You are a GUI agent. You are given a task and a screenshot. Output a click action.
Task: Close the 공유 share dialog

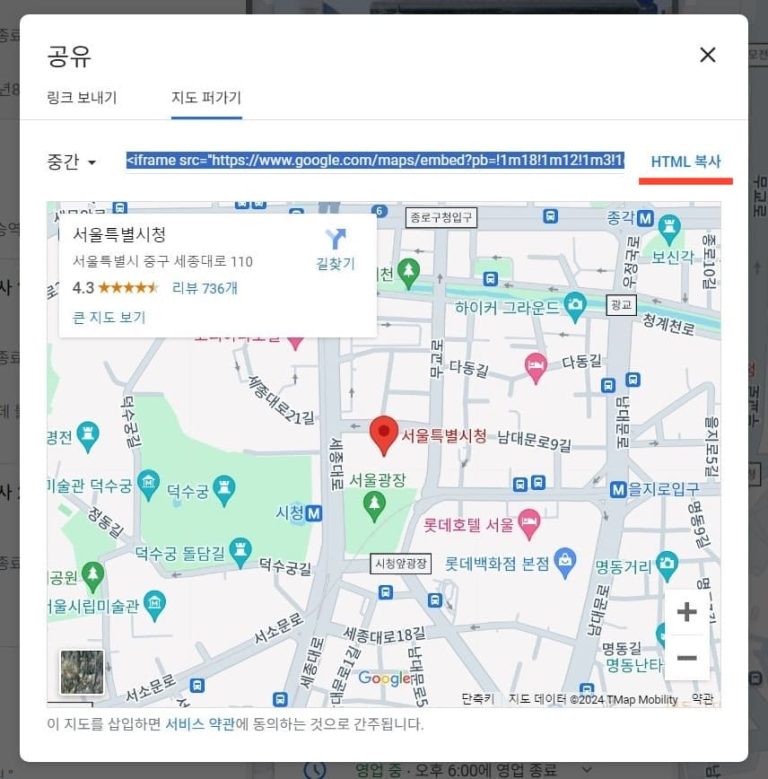point(707,55)
